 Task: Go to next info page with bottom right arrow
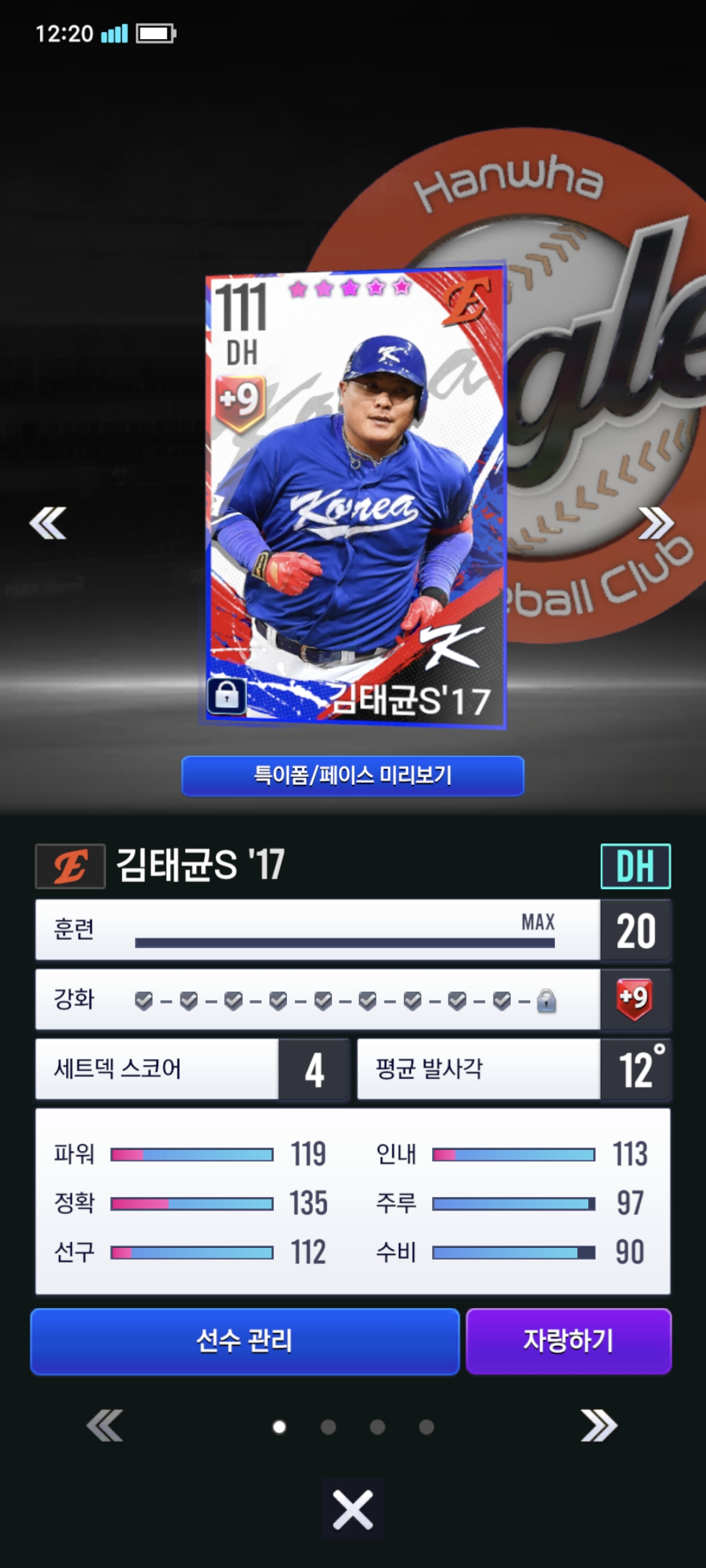(599, 1426)
